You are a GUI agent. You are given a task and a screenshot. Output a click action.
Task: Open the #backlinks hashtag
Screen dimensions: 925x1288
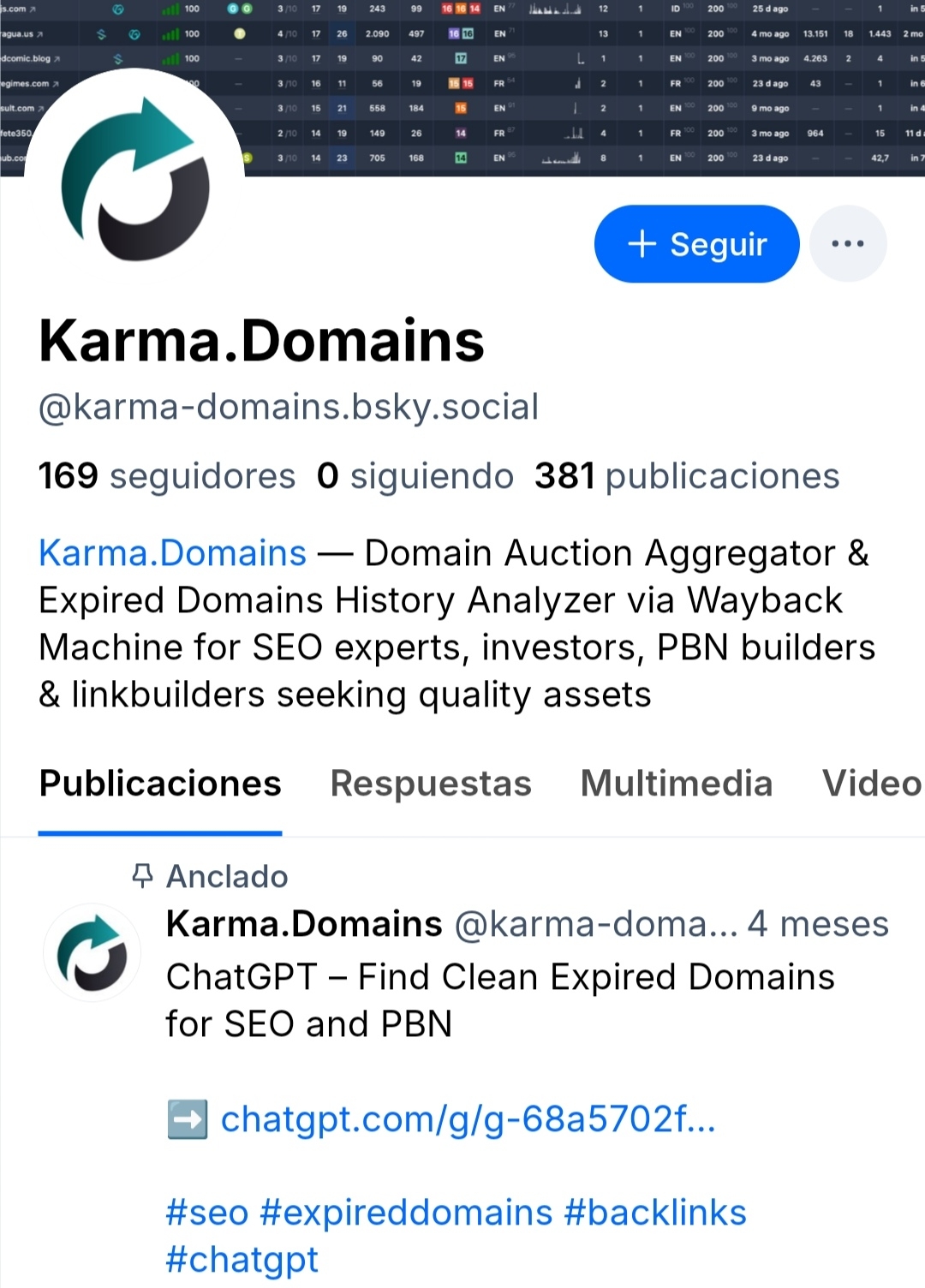[655, 1213]
